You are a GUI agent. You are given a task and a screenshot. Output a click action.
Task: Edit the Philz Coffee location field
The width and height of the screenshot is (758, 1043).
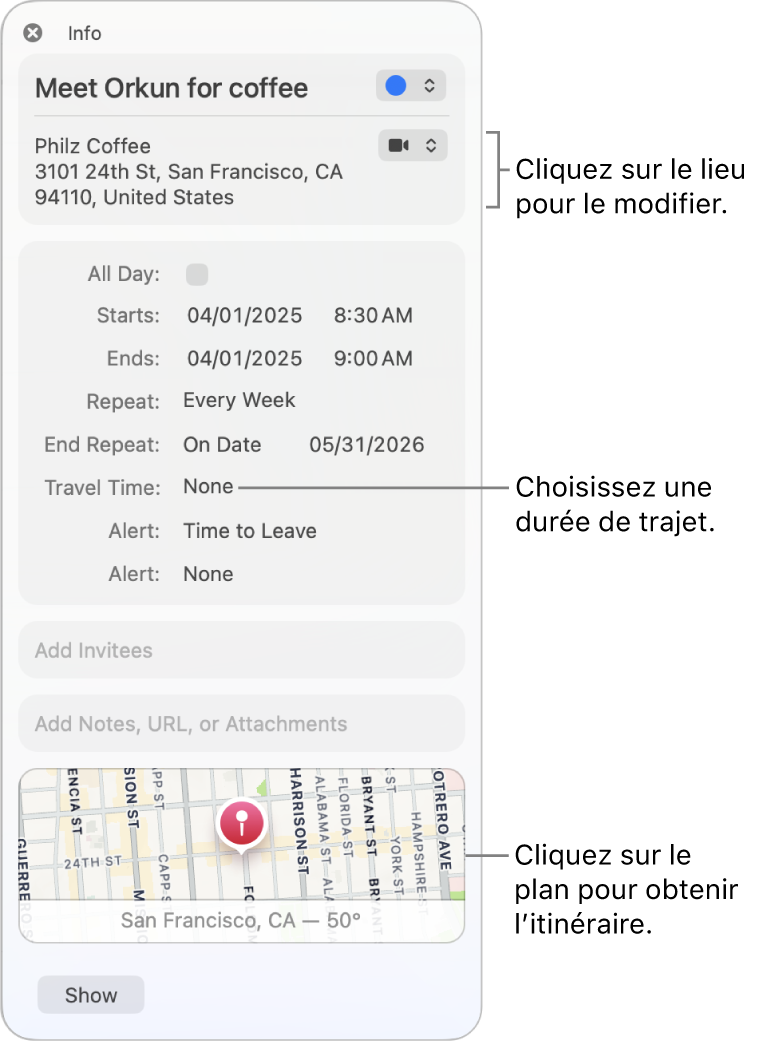click(188, 172)
